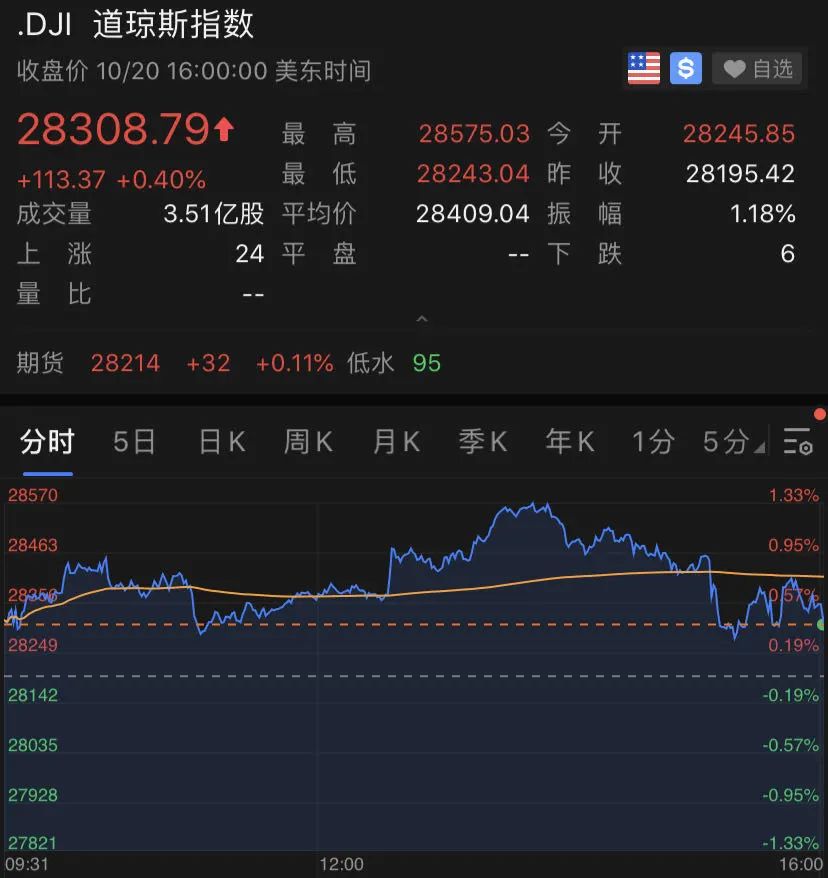Switch to the 5日 chart tab
The image size is (828, 878).
point(134,442)
